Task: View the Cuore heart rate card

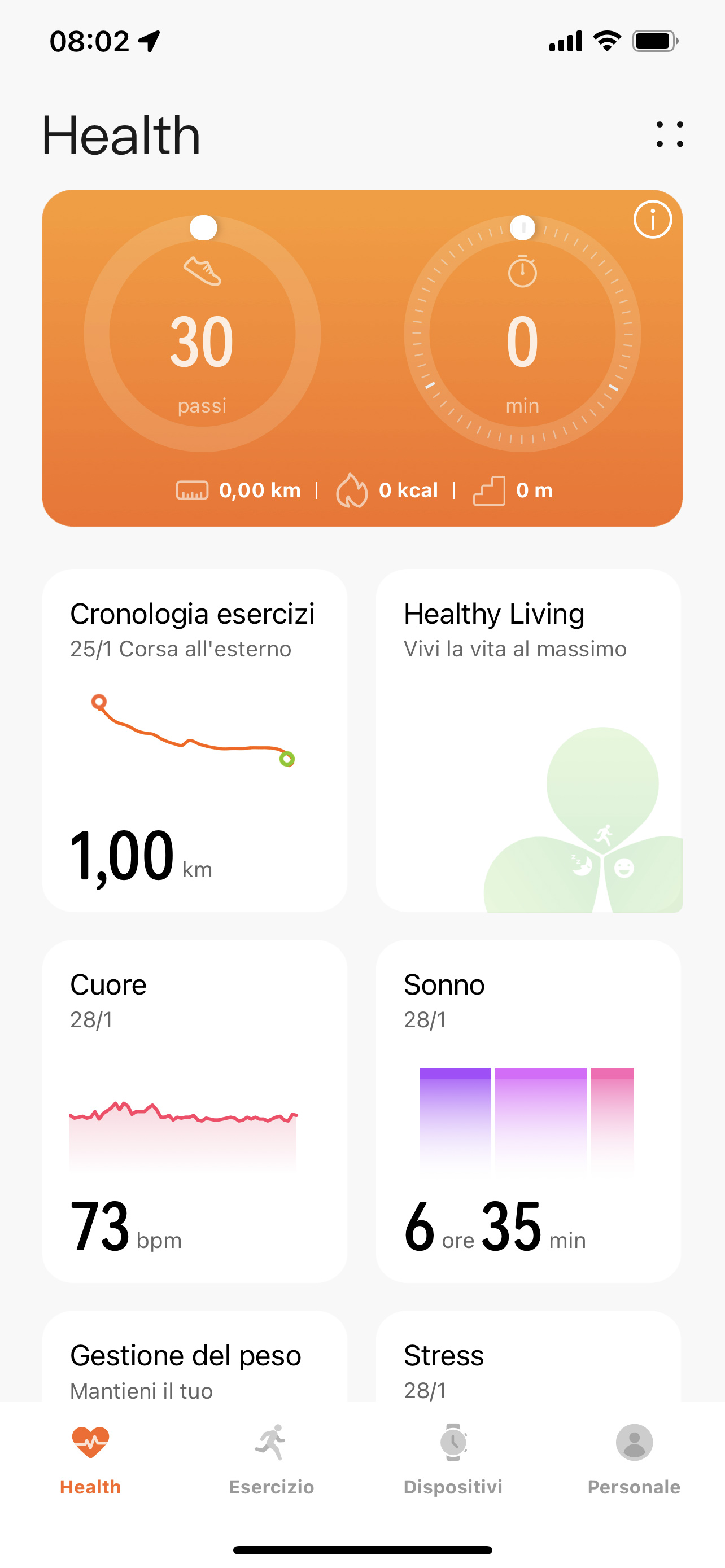Action: coord(195,1111)
